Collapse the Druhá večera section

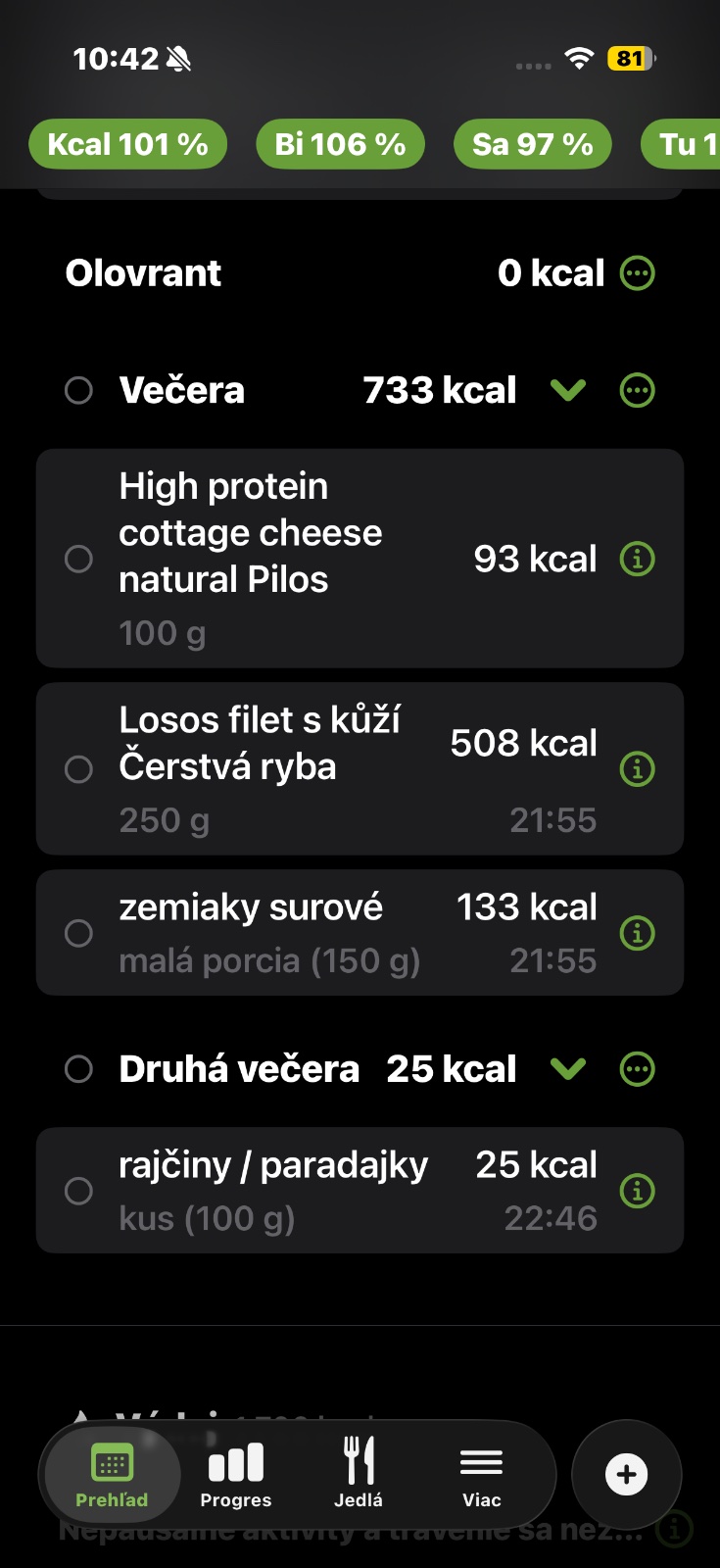tap(568, 1069)
